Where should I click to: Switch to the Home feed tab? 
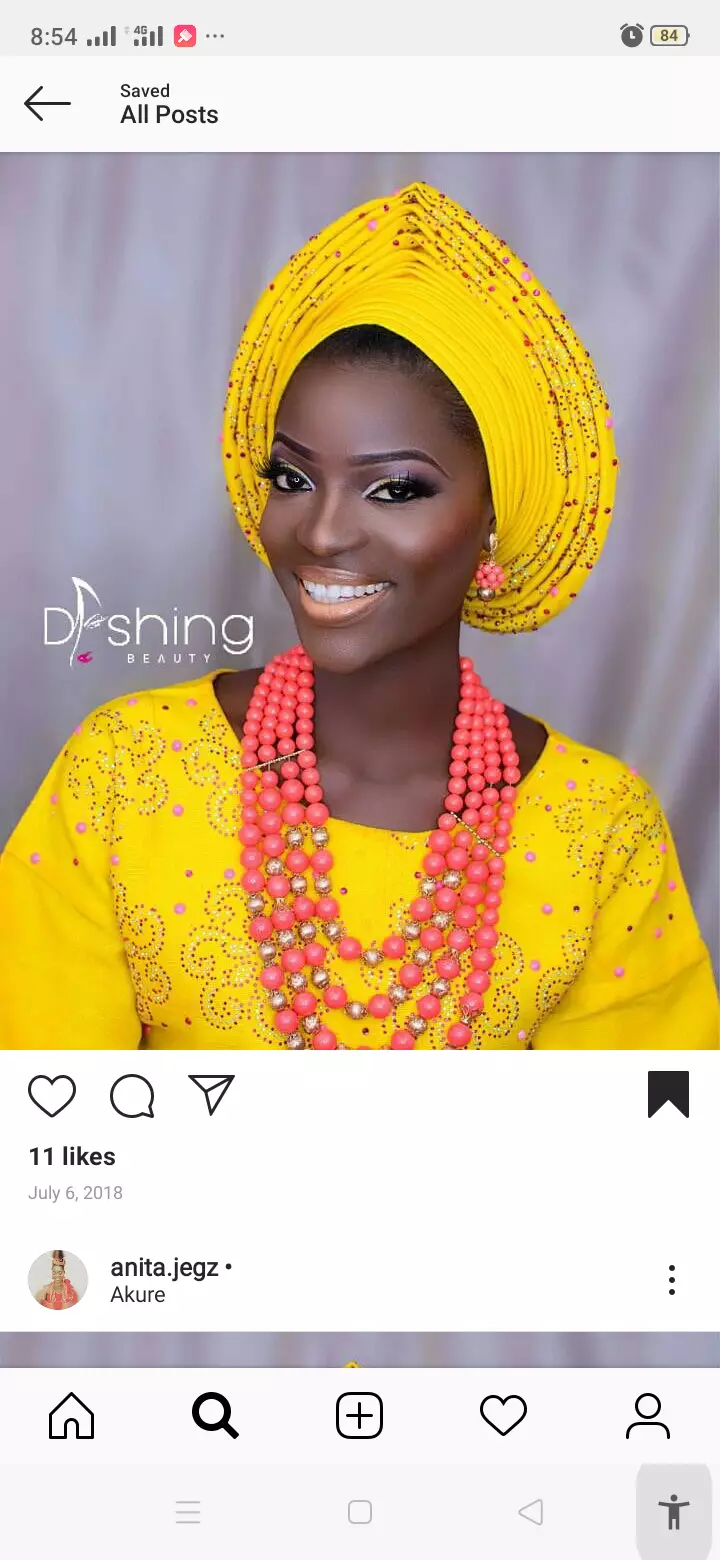pos(72,1416)
